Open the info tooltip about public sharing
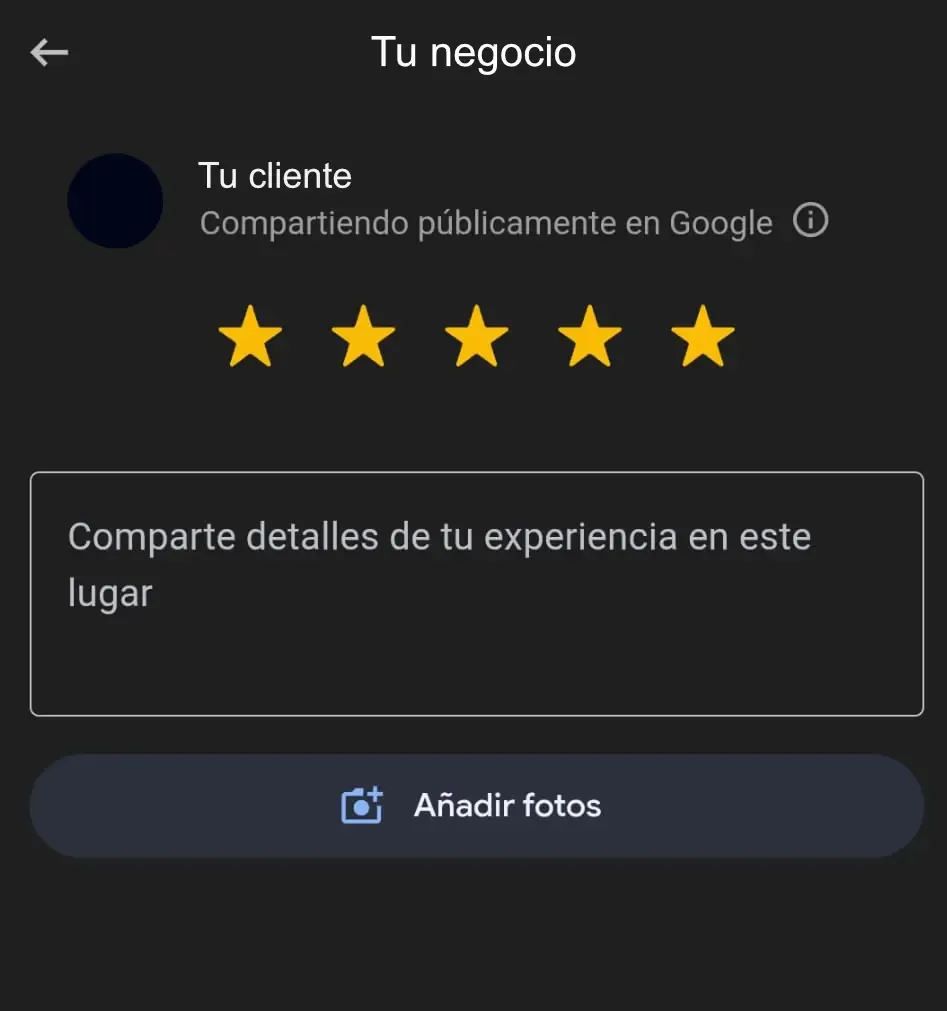This screenshot has height=1011, width=947. 811,221
